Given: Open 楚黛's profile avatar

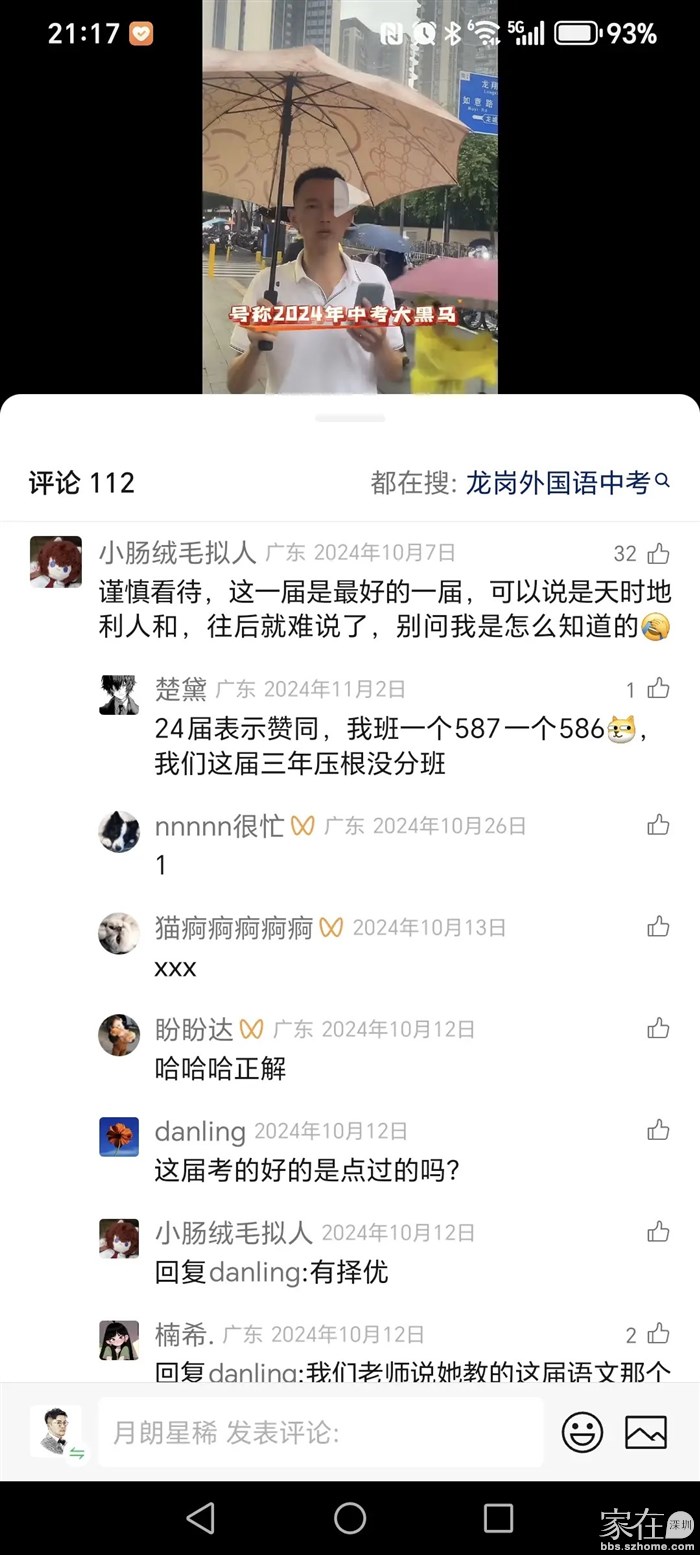Looking at the screenshot, I should click(119, 694).
